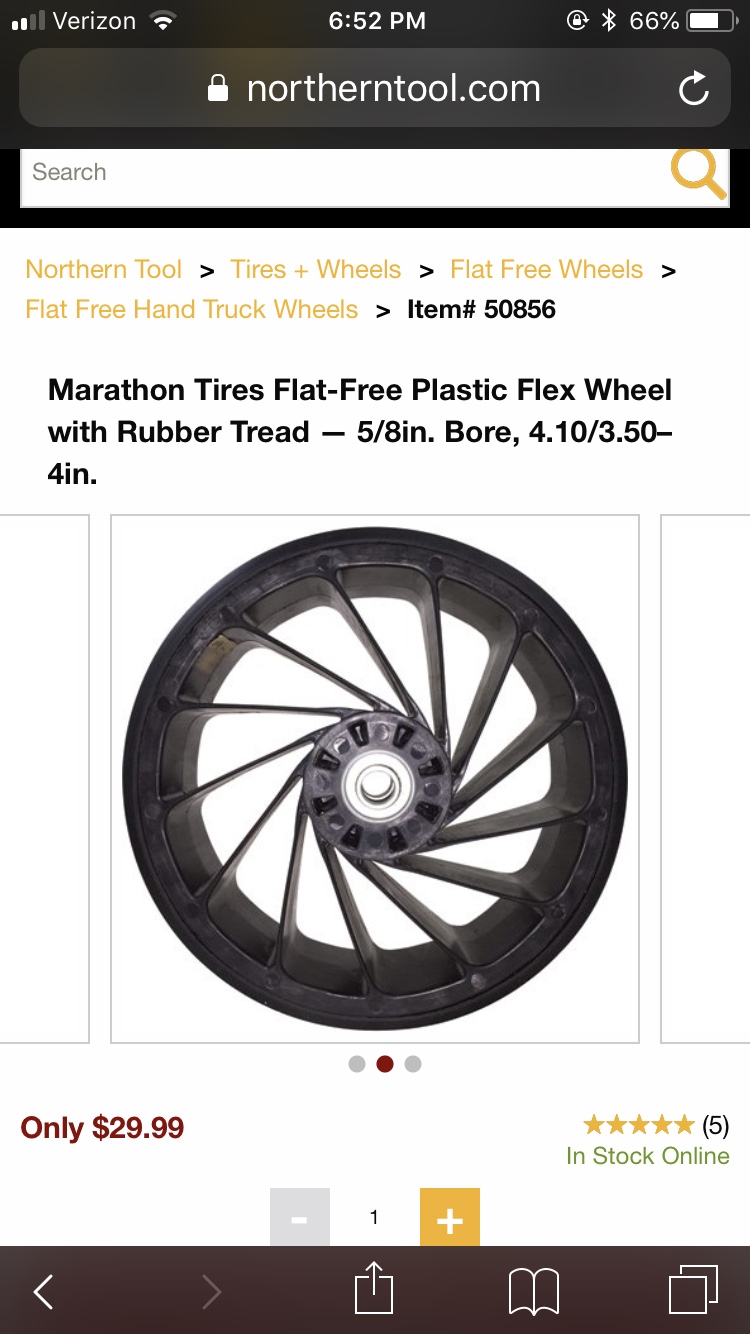This screenshot has width=750, height=1334.
Task: Reload the page in Safari
Action: [x=693, y=89]
